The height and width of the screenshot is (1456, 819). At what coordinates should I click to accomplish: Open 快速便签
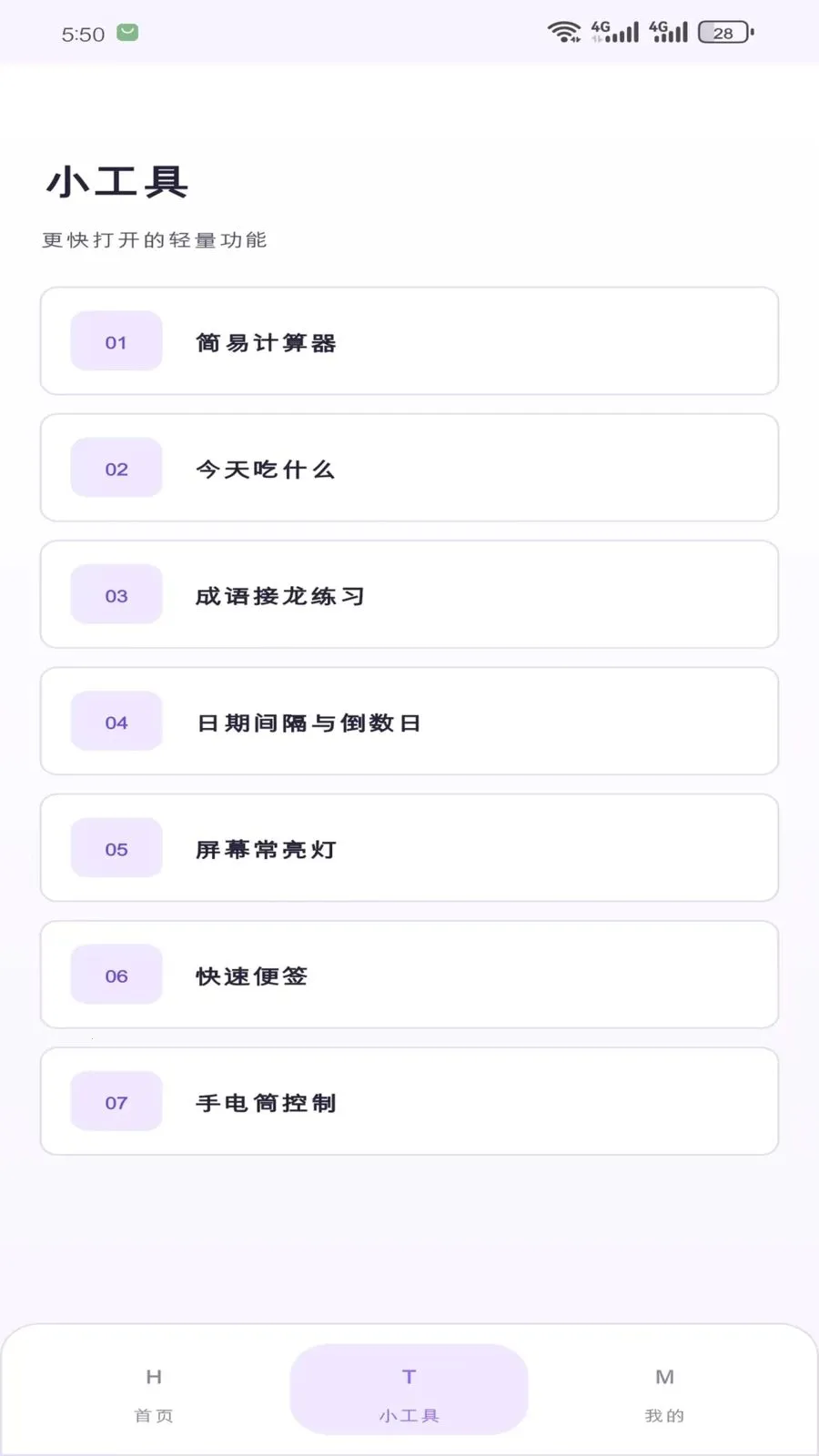409,974
